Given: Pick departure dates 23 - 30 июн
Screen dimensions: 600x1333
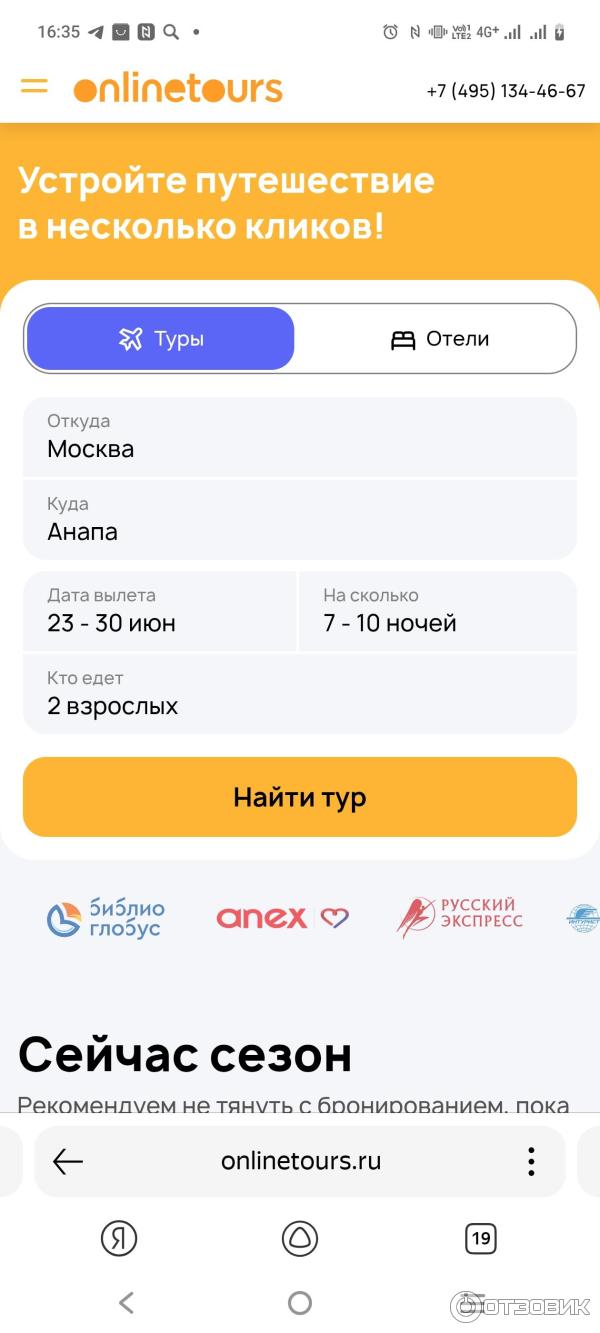Looking at the screenshot, I should pos(160,611).
